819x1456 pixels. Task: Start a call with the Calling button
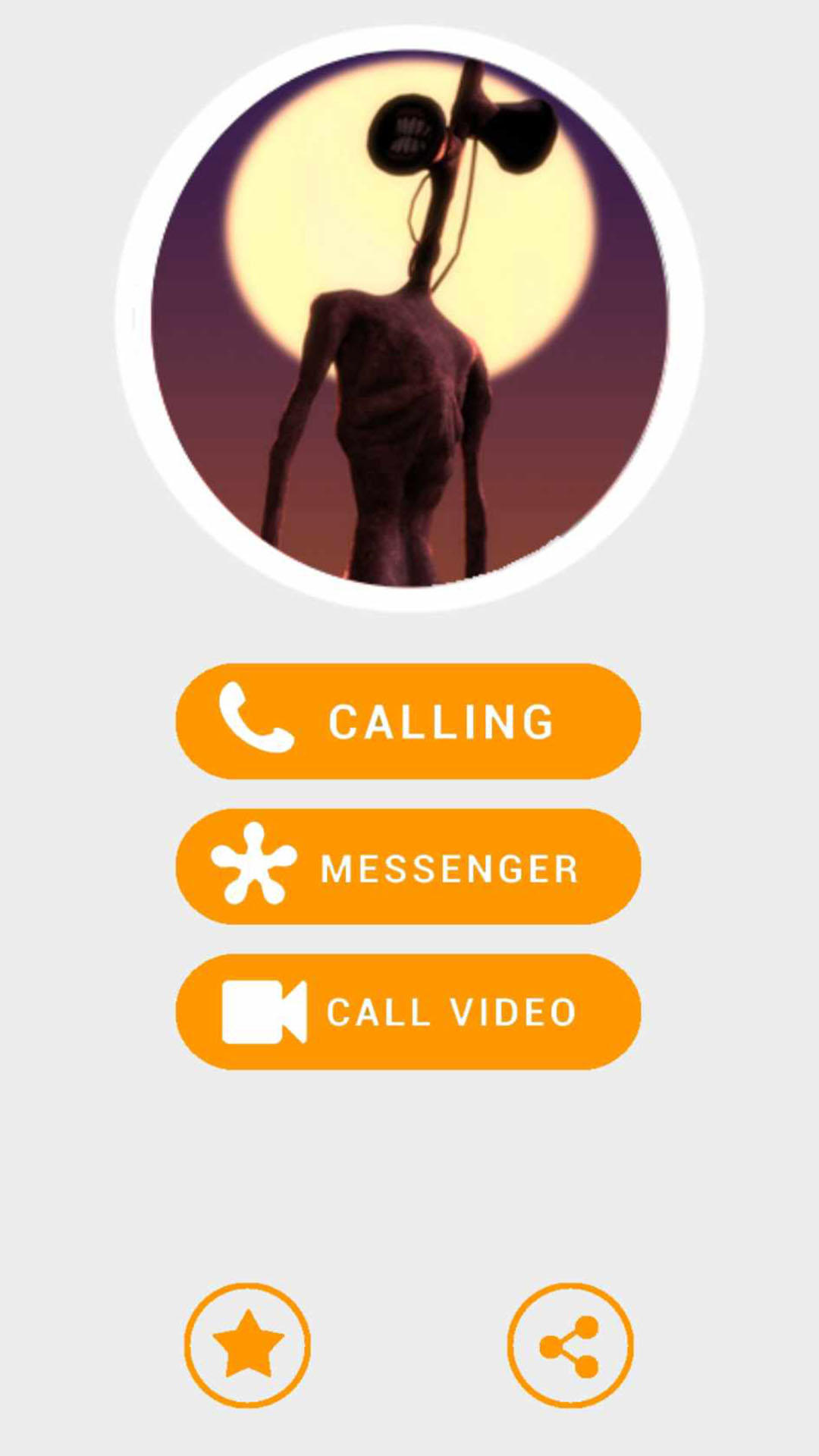tap(408, 720)
